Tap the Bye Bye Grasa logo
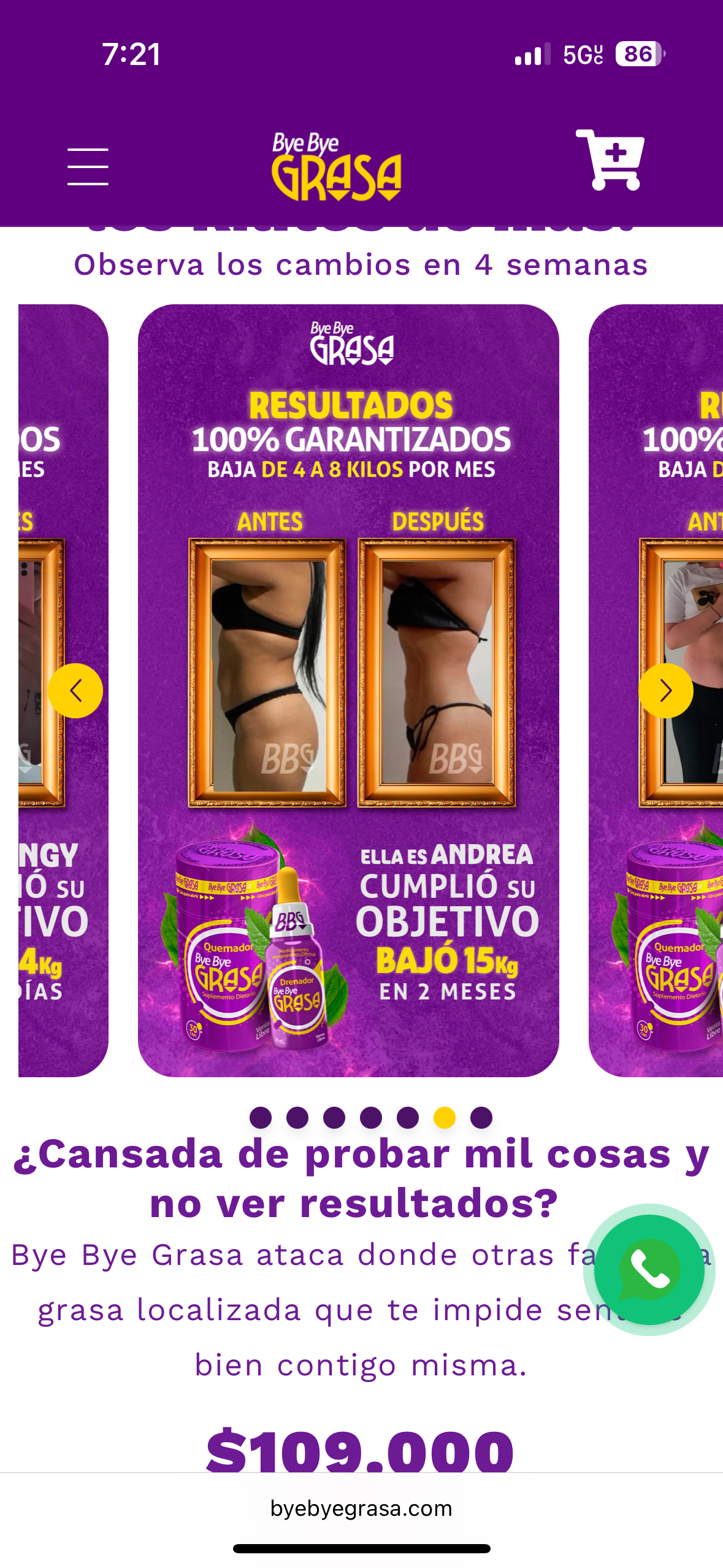 [x=336, y=167]
